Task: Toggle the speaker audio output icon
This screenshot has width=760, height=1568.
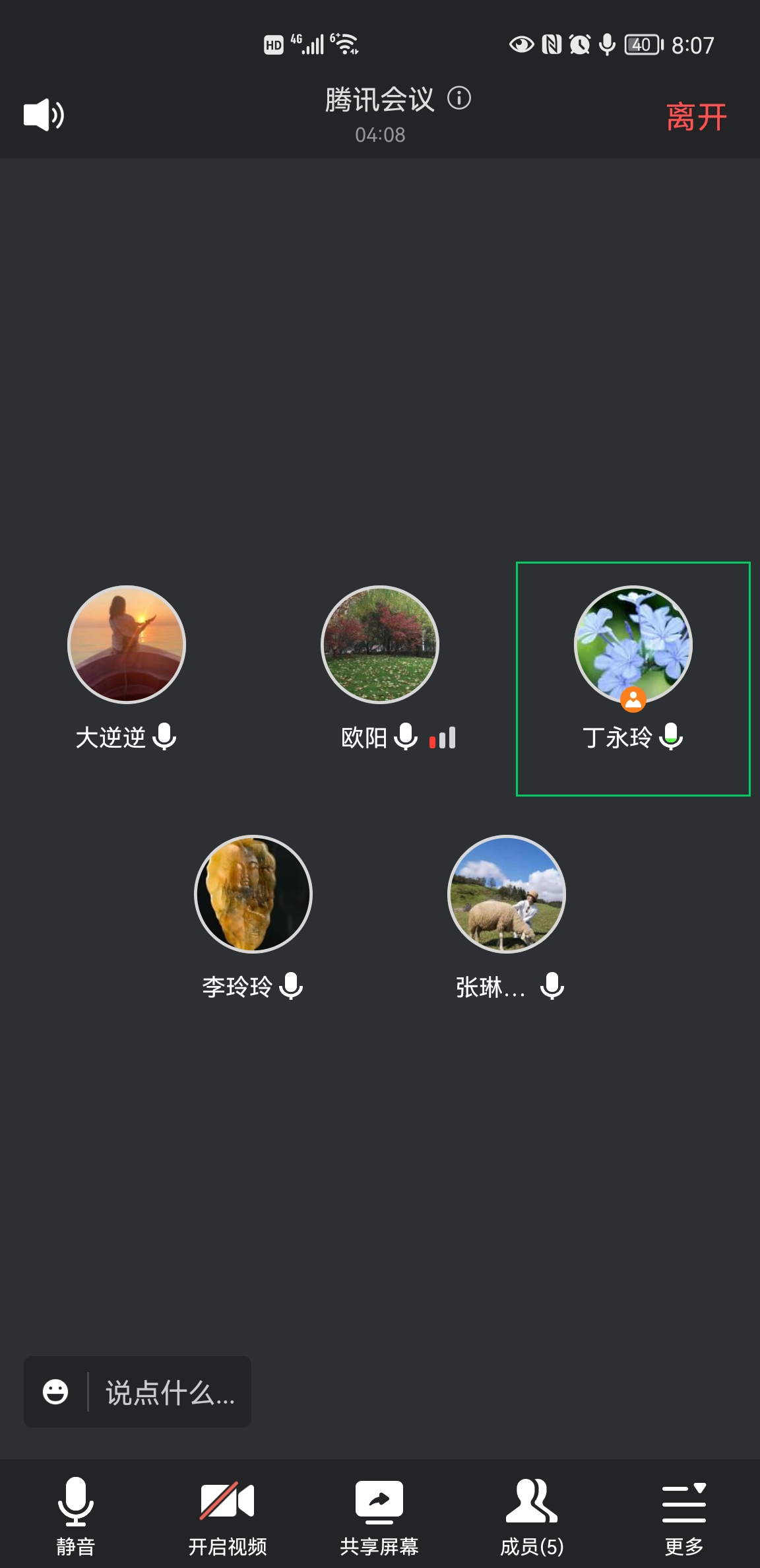Action: click(44, 115)
